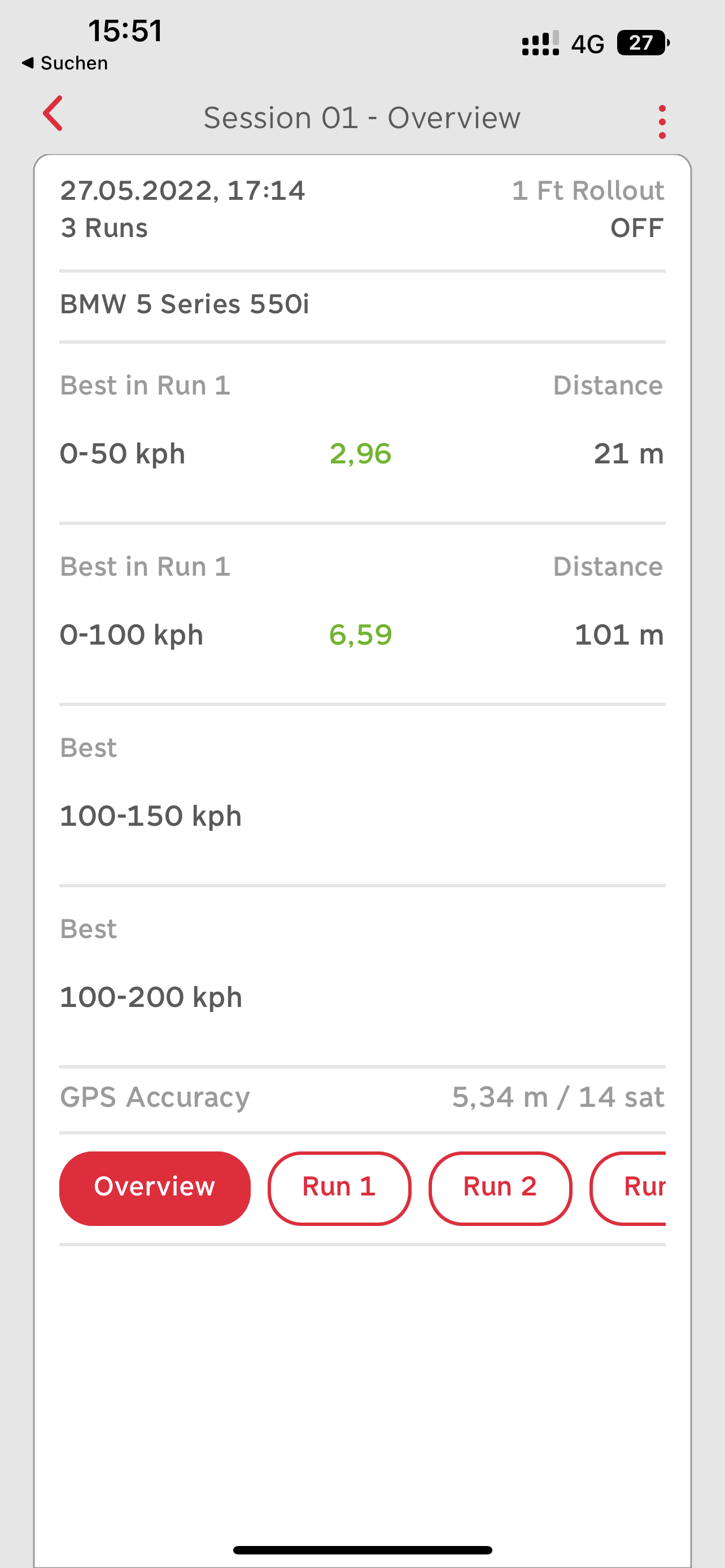Go back from Session 01 overview
Image resolution: width=725 pixels, height=1568 pixels.
[x=53, y=114]
